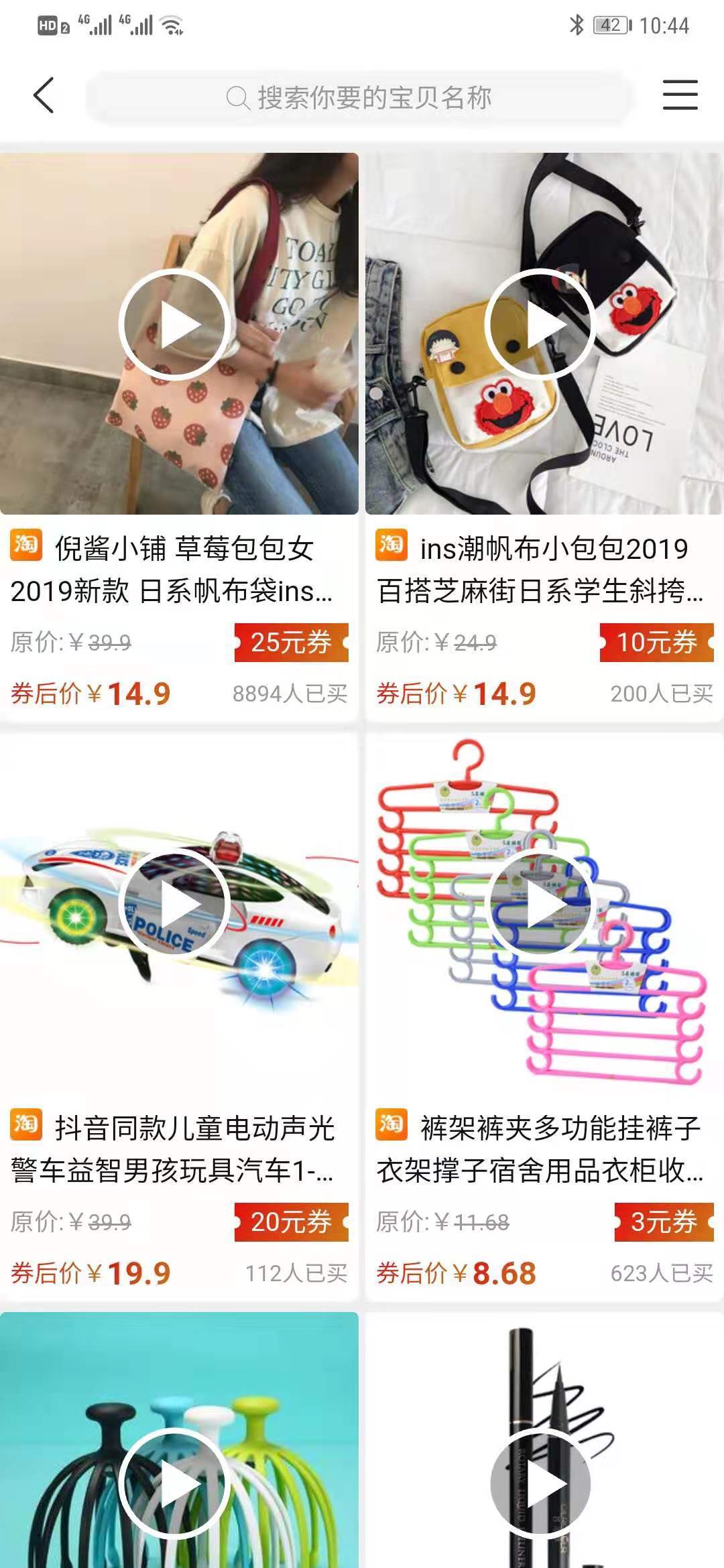724x1568 pixels.
Task: Claim the 3元券 coupon
Action: coord(663,1222)
